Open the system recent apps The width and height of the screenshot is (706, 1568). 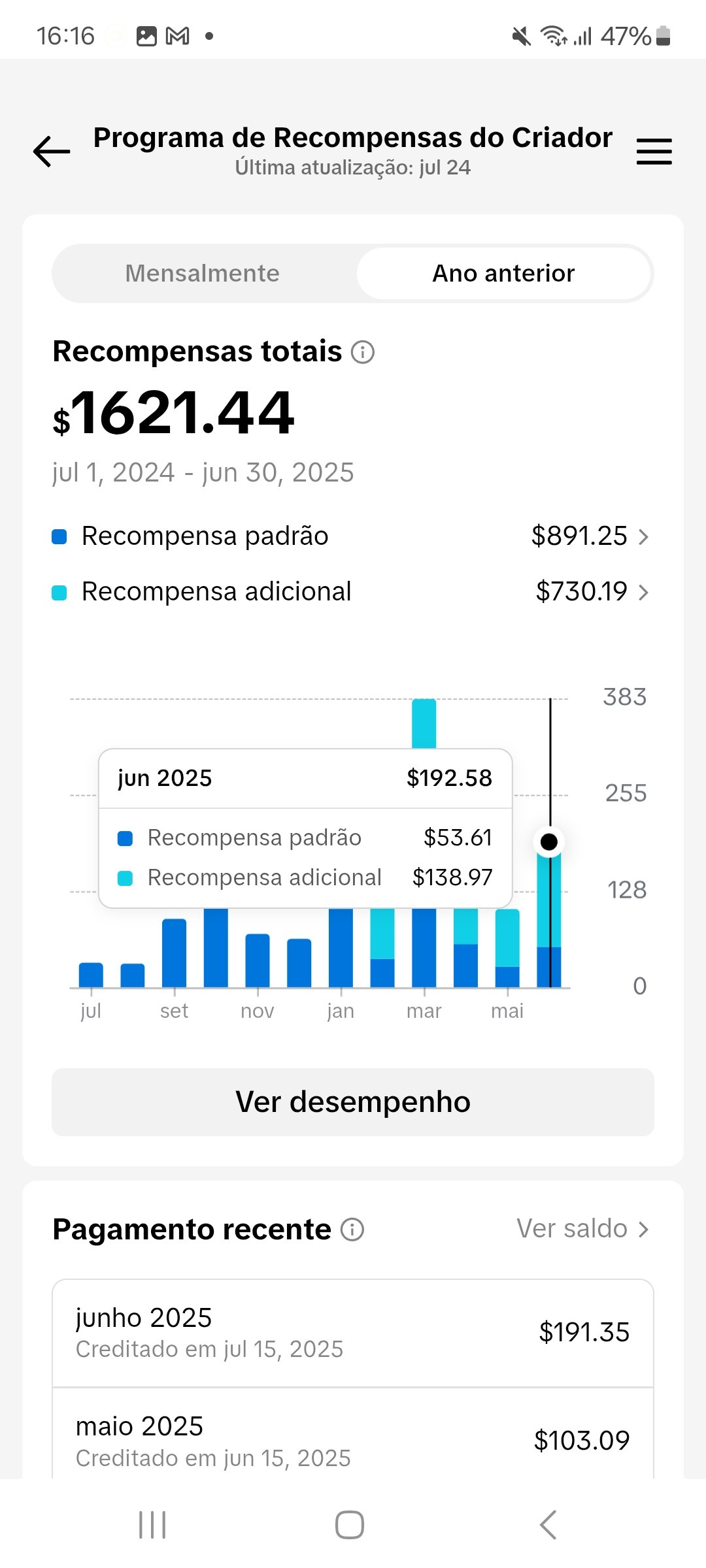tap(152, 1525)
